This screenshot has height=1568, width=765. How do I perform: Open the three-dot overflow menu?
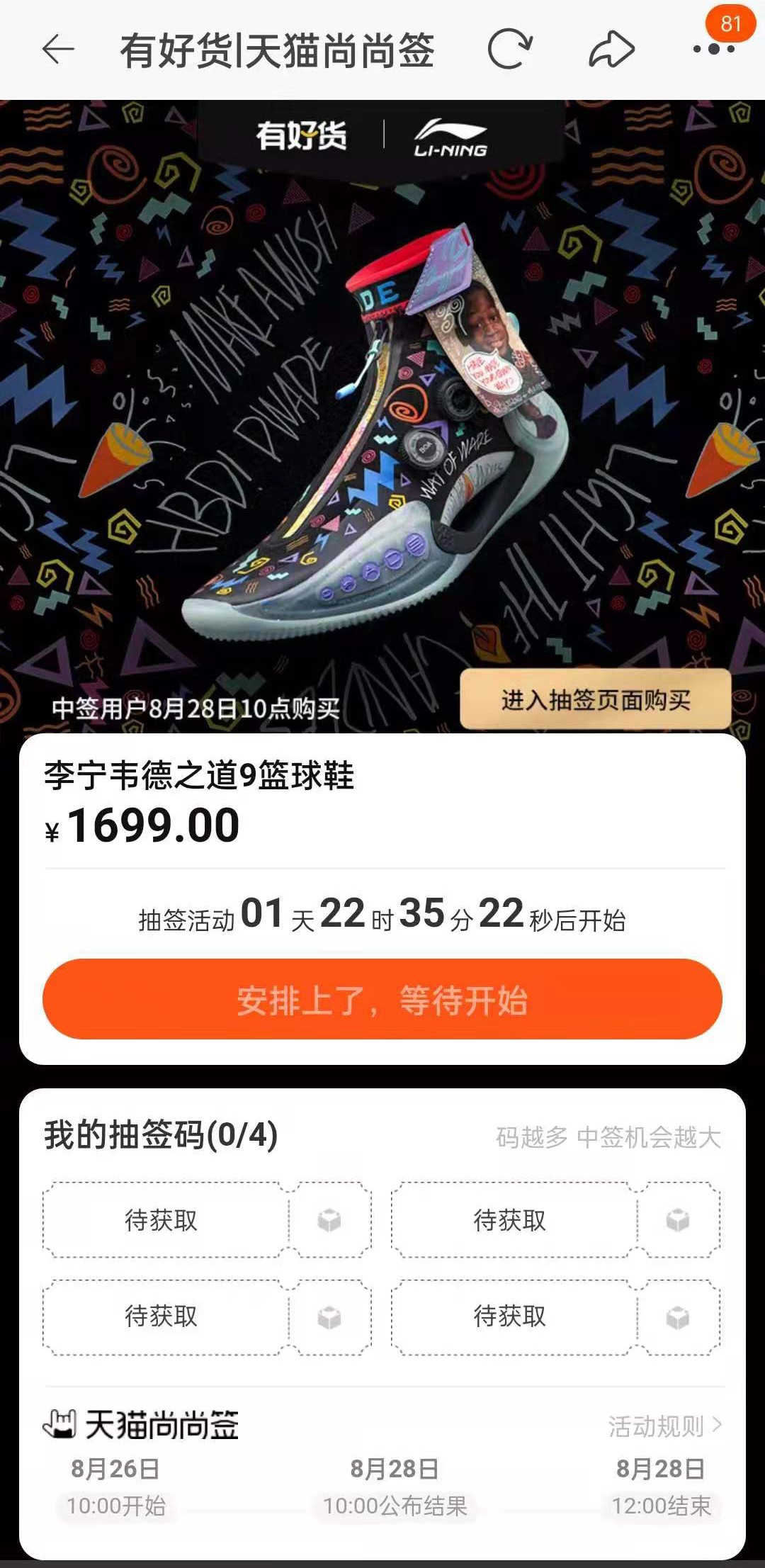click(713, 50)
